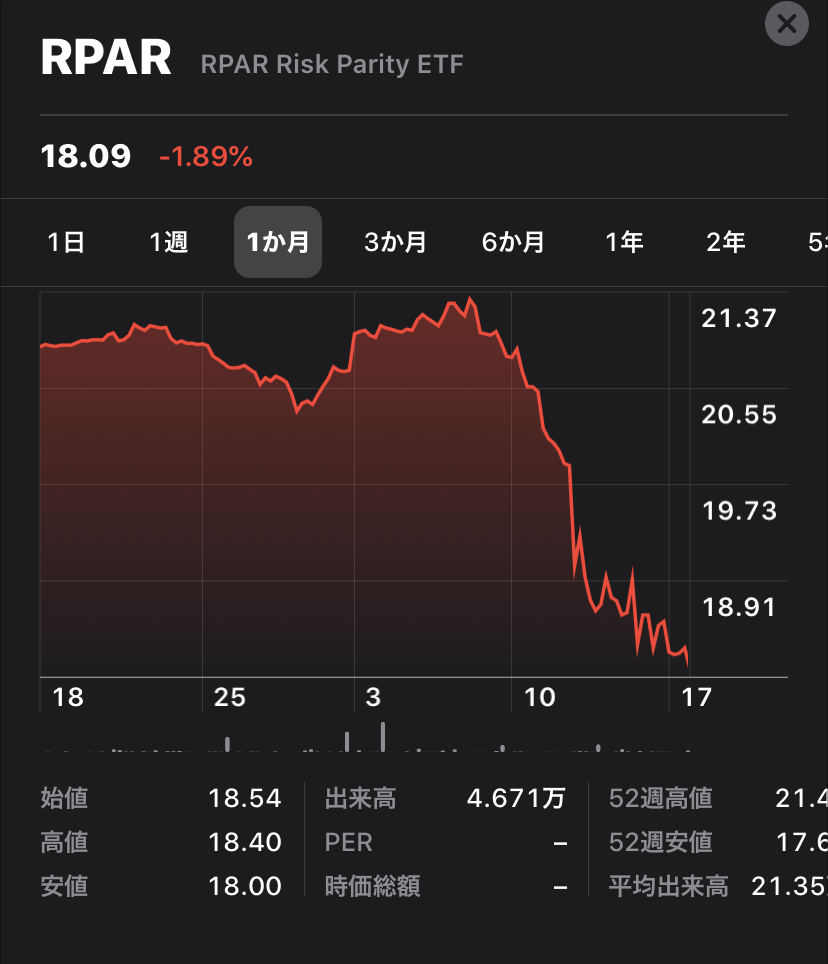Screen dimensions: 828x964
Task: Select the 2年 chart range
Action: click(x=725, y=242)
